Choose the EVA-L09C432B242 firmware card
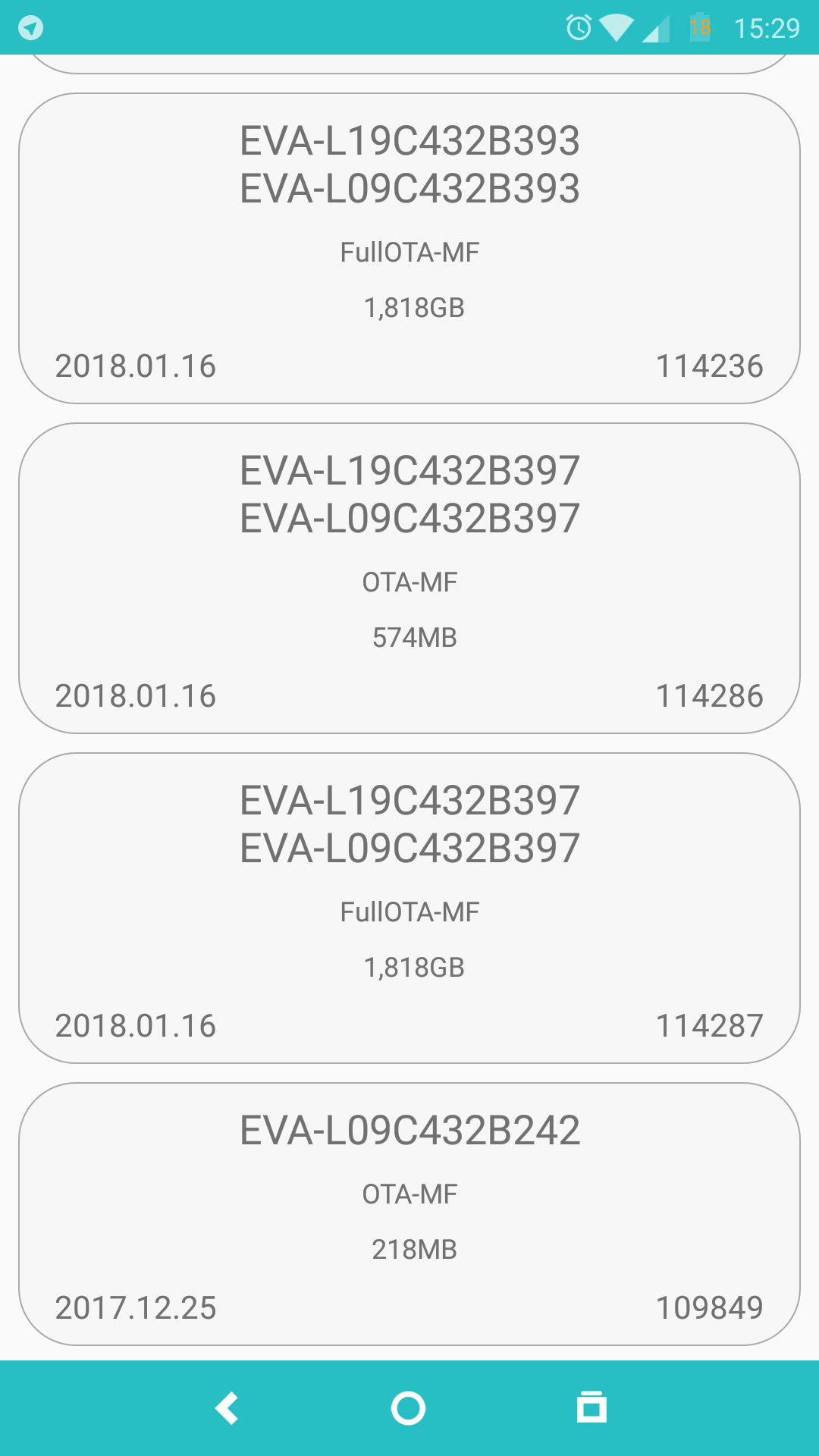Image resolution: width=819 pixels, height=1456 pixels. point(409,1214)
